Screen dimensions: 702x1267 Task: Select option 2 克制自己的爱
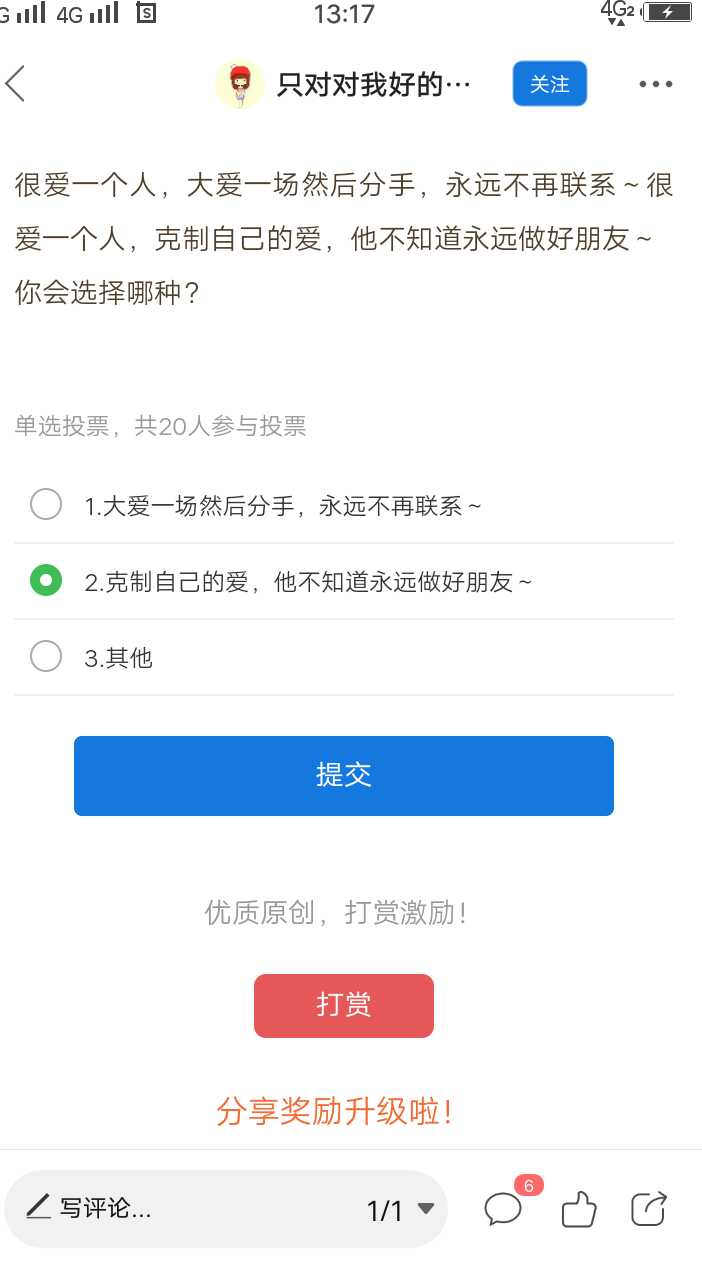(344, 581)
